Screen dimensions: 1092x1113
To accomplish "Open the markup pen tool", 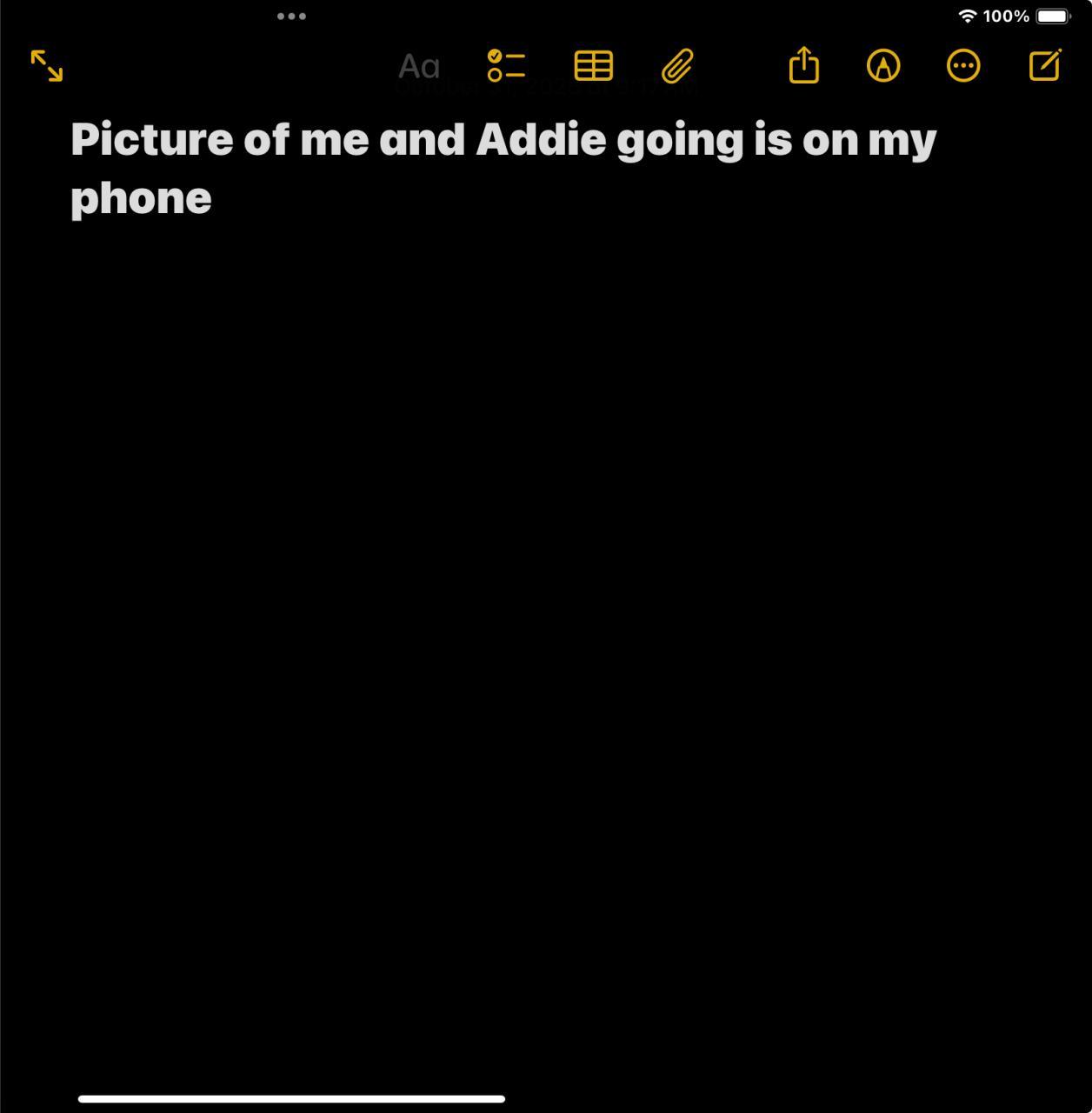I will pos(883,66).
